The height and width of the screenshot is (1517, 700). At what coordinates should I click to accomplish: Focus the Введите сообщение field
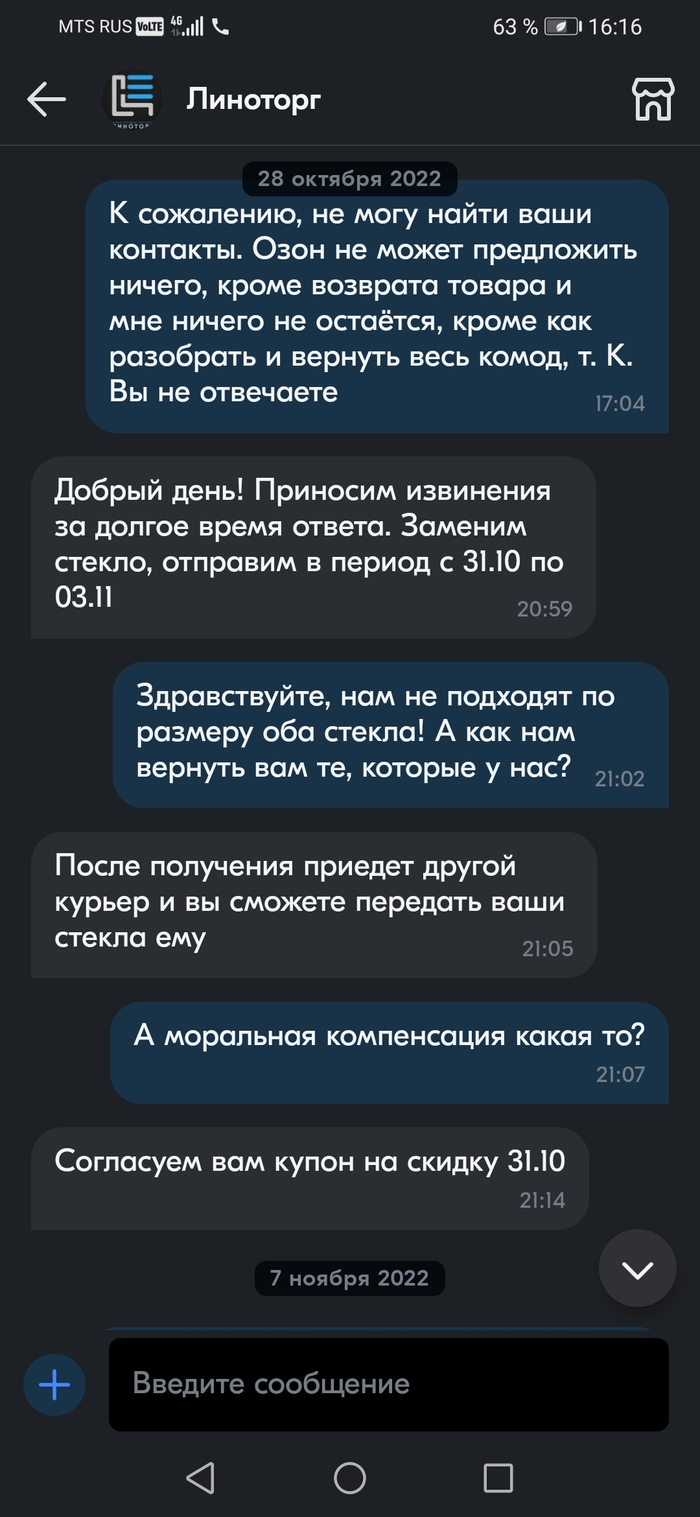click(388, 1384)
